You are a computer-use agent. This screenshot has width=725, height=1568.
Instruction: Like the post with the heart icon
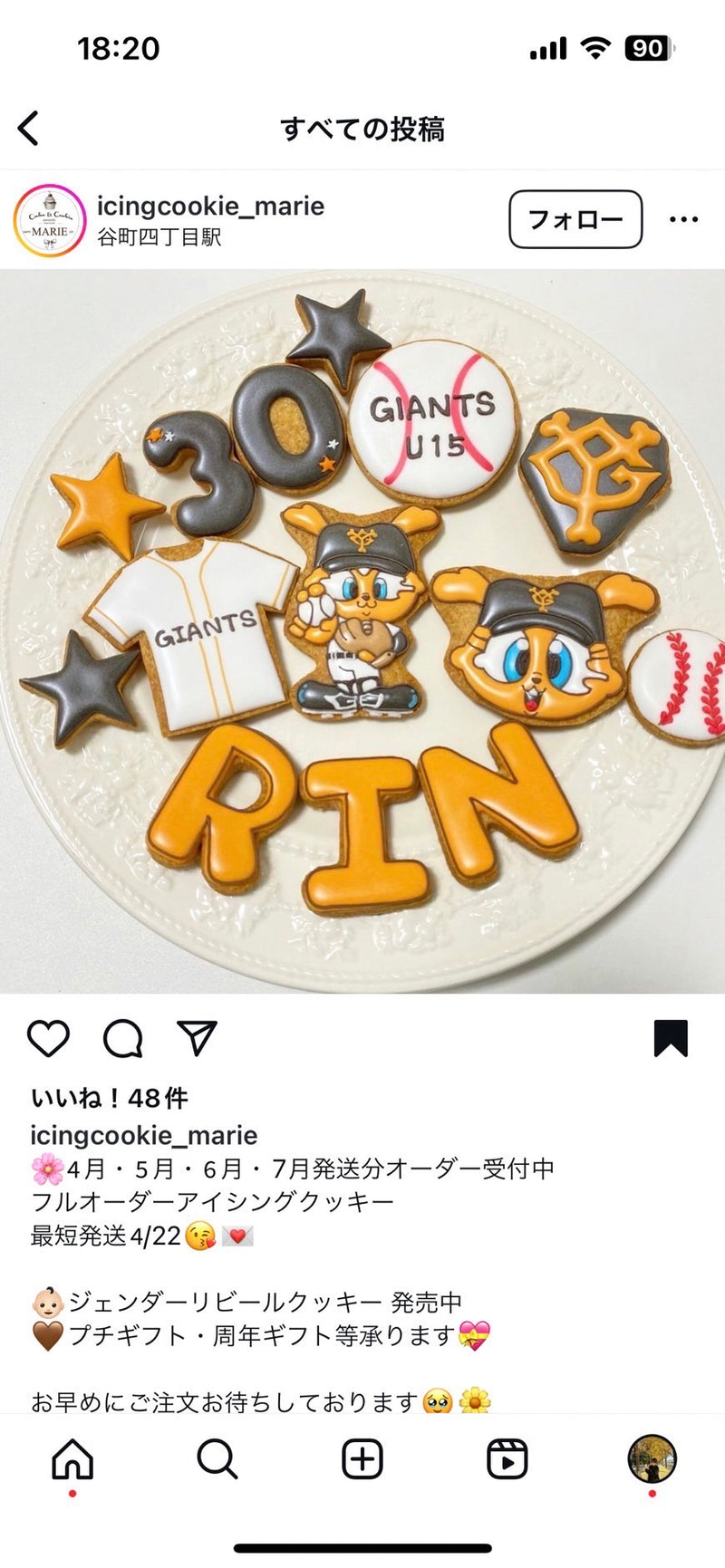tap(48, 1038)
